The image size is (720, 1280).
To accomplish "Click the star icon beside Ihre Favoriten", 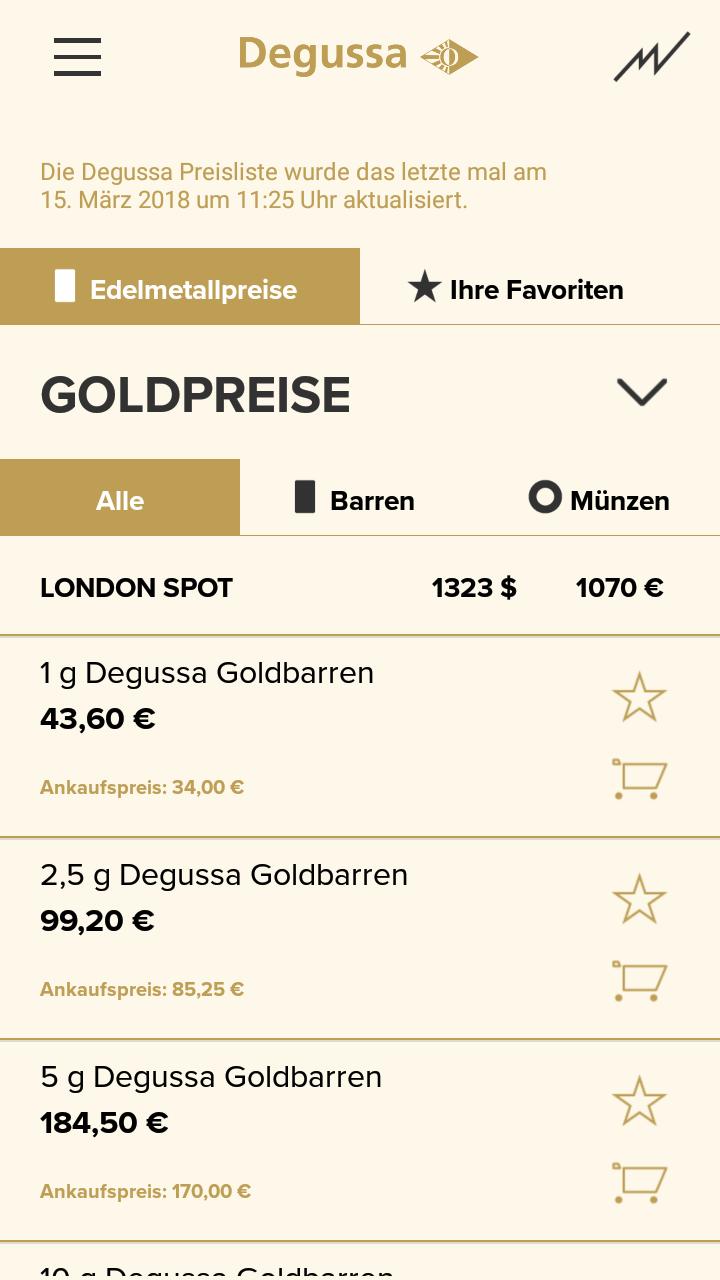I will coord(425,288).
